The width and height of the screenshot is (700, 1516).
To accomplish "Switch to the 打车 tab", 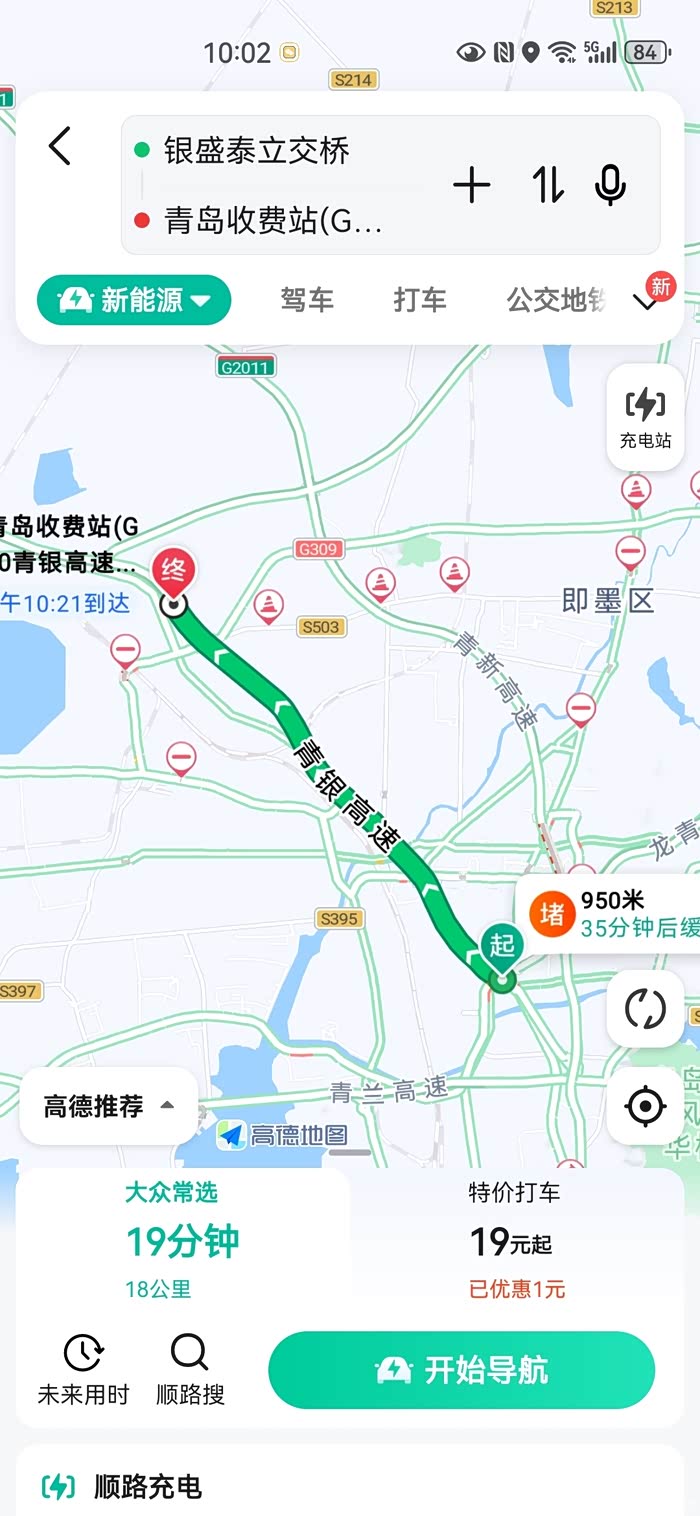I will (x=420, y=300).
